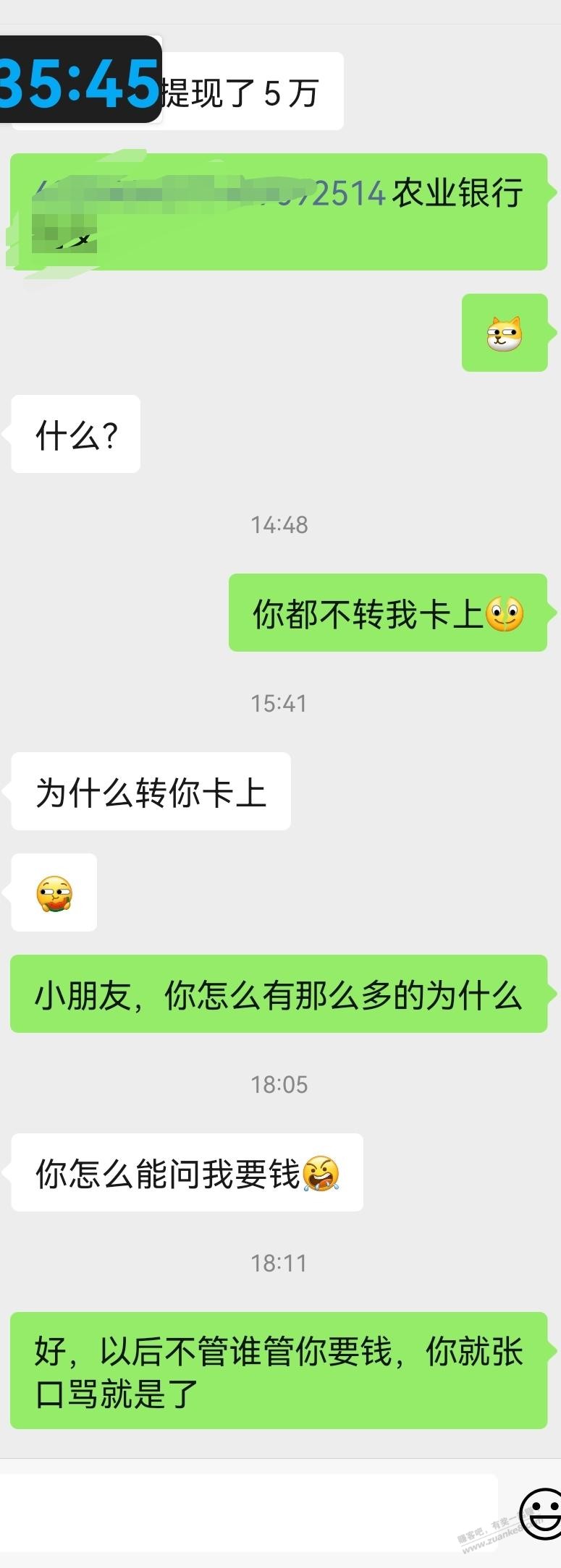Tap the 18:11 timestamp
This screenshot has width=561, height=1568.
point(279,1262)
